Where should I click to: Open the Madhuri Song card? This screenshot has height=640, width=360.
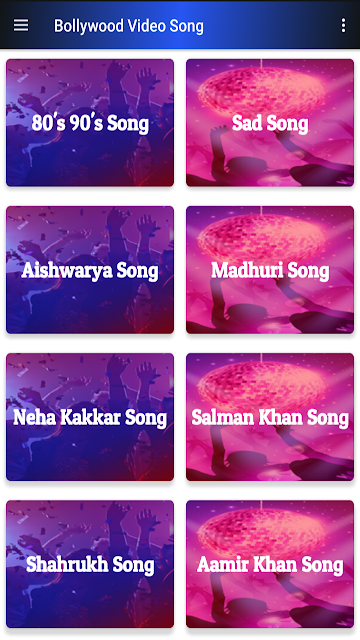(270, 270)
